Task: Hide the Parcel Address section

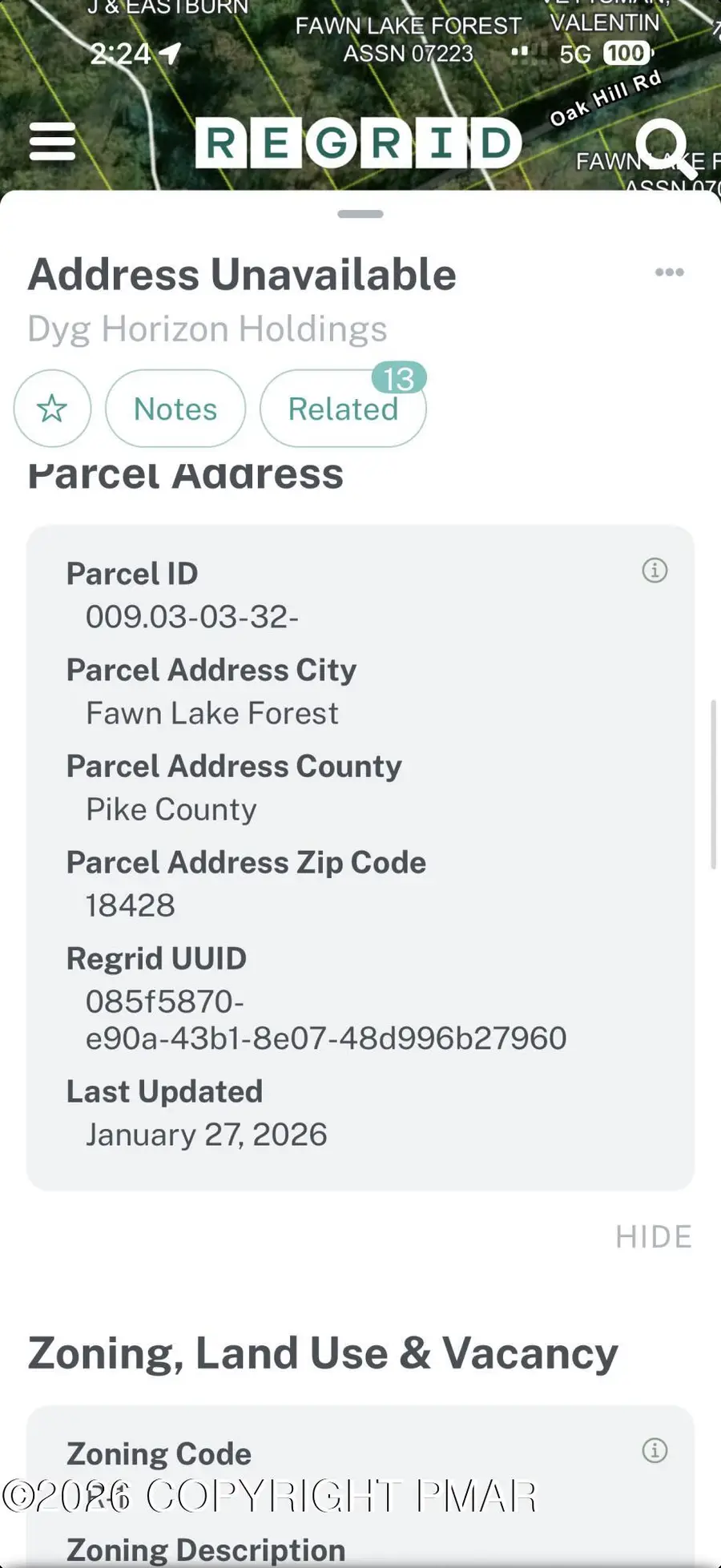Action: click(x=653, y=1236)
